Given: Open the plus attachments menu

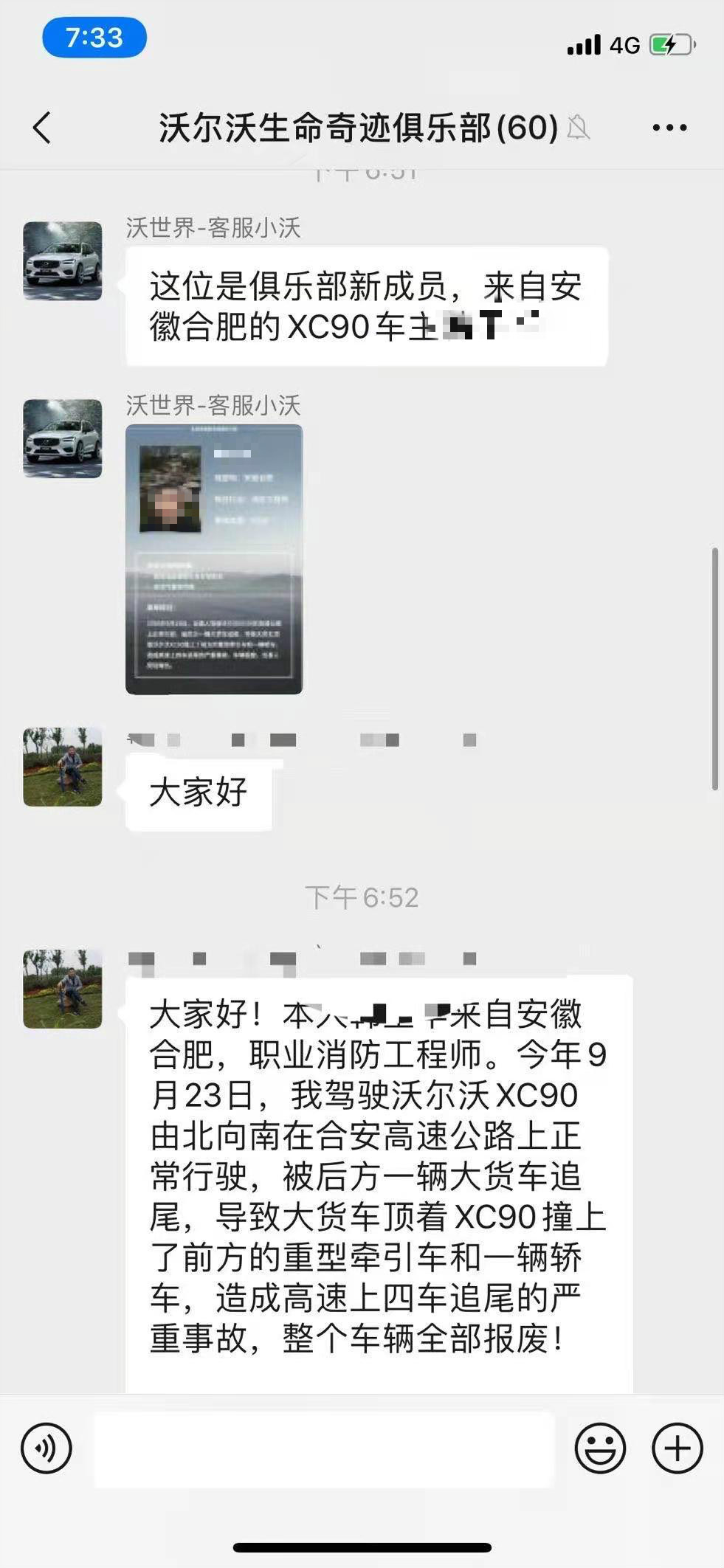Looking at the screenshot, I should click(677, 1448).
